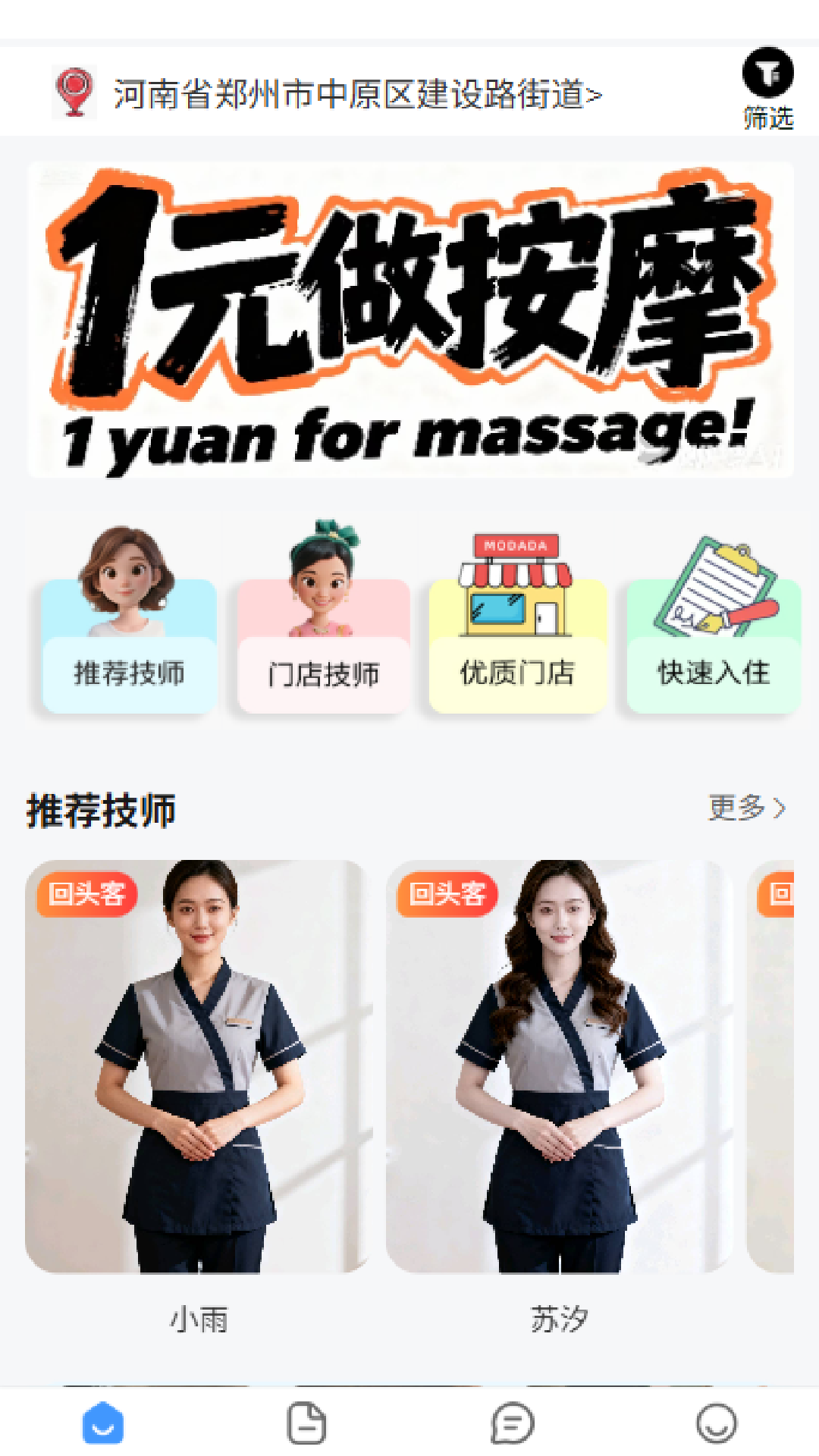
Task: Toggle the 回头客 badge on 苏汐's card
Action: [x=450, y=894]
